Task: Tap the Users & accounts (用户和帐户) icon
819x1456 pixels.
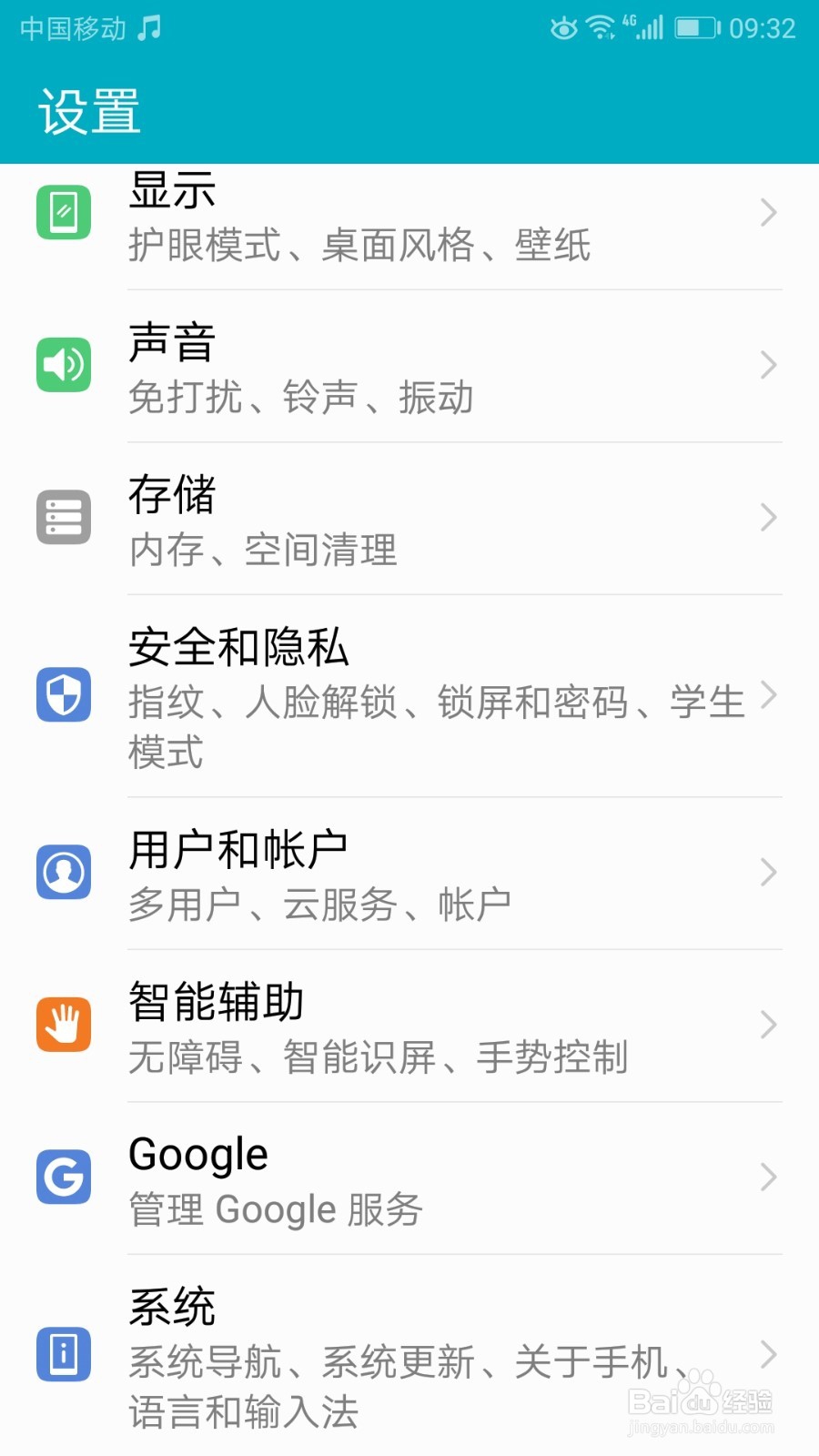Action: pyautogui.click(x=63, y=872)
